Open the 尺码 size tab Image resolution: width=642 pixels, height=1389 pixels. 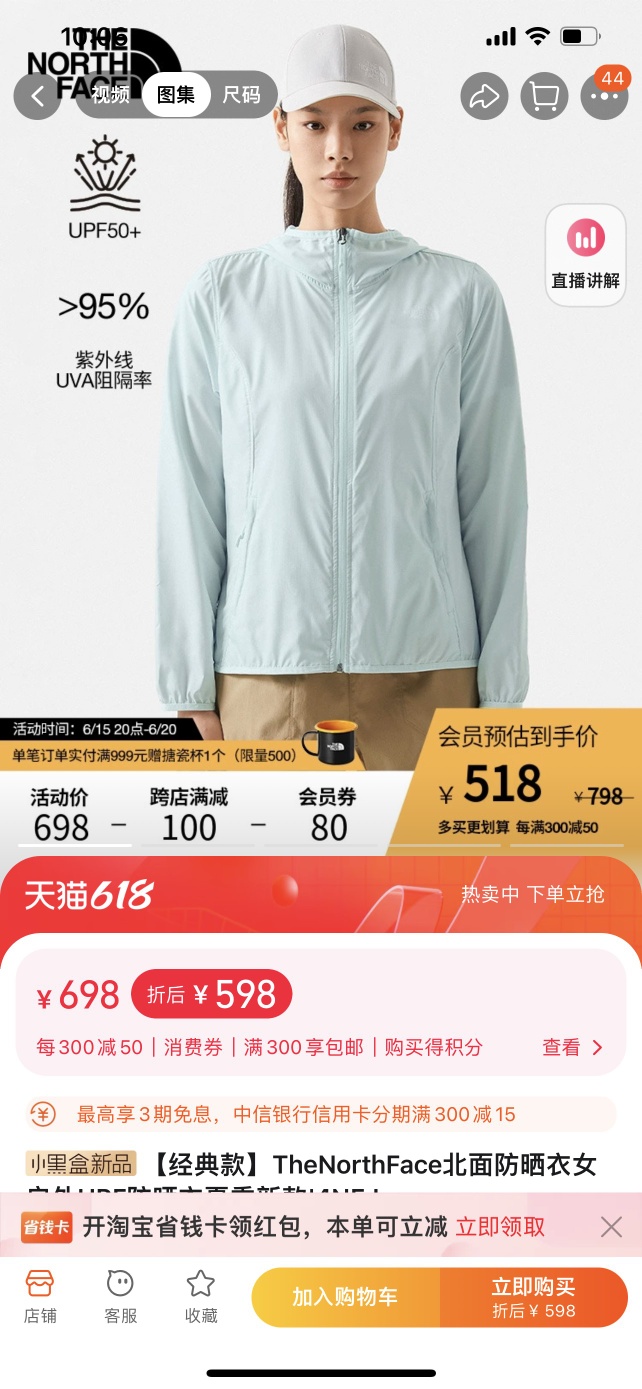tap(241, 96)
